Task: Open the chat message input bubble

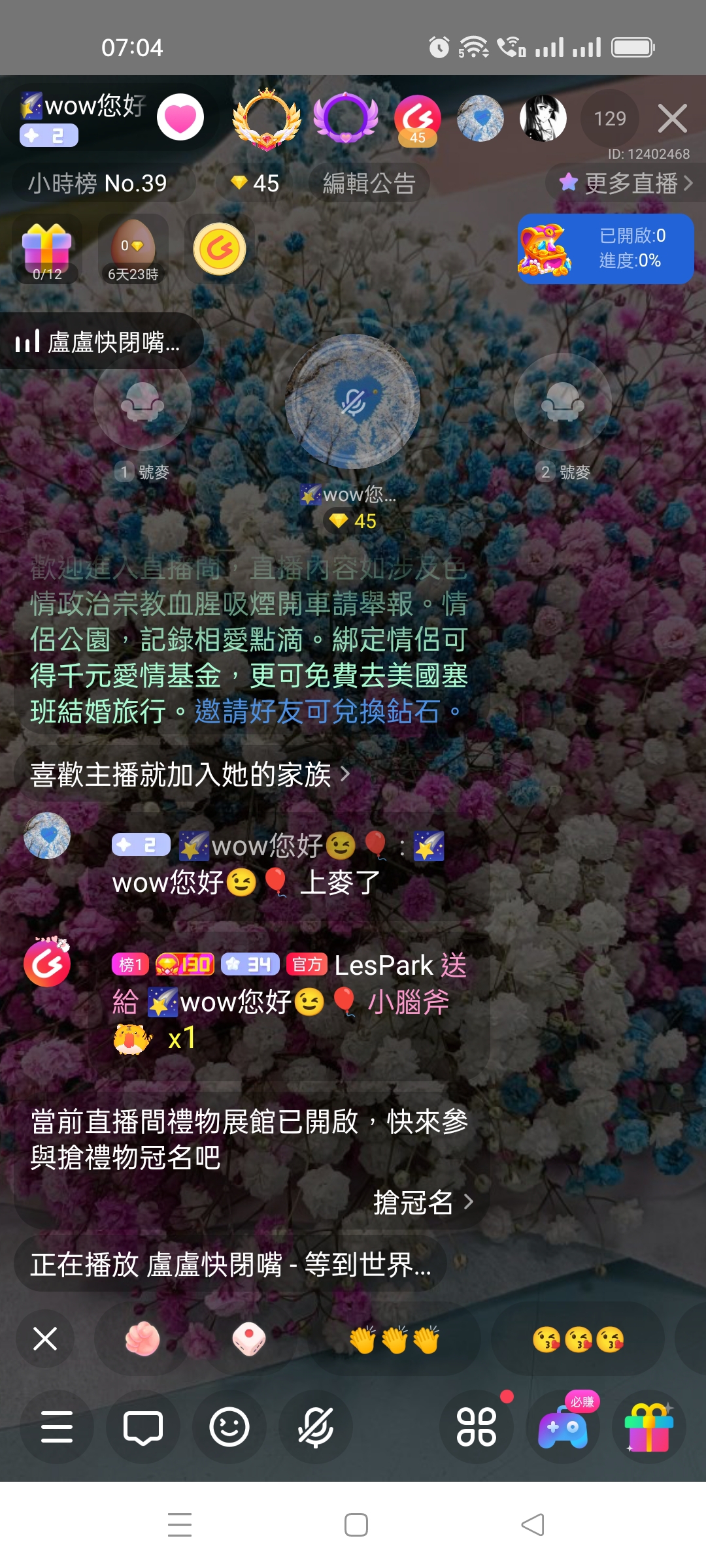Action: point(143,1427)
